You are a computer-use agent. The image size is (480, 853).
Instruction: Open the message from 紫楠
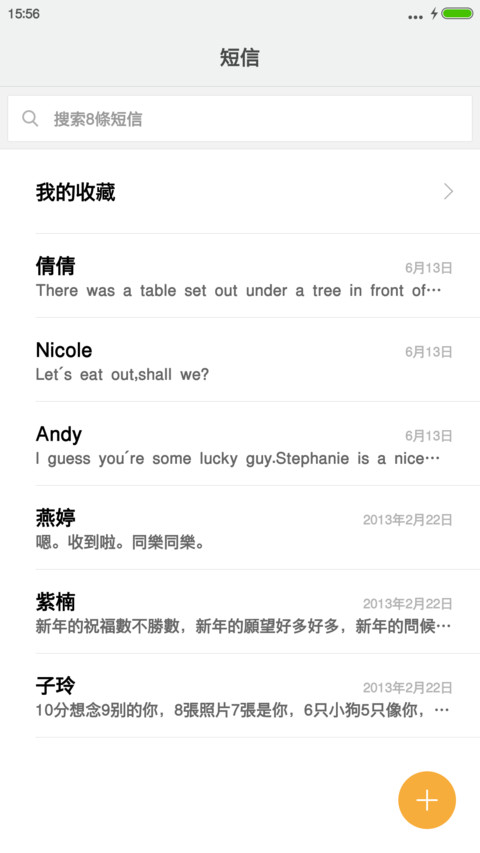(x=240, y=612)
